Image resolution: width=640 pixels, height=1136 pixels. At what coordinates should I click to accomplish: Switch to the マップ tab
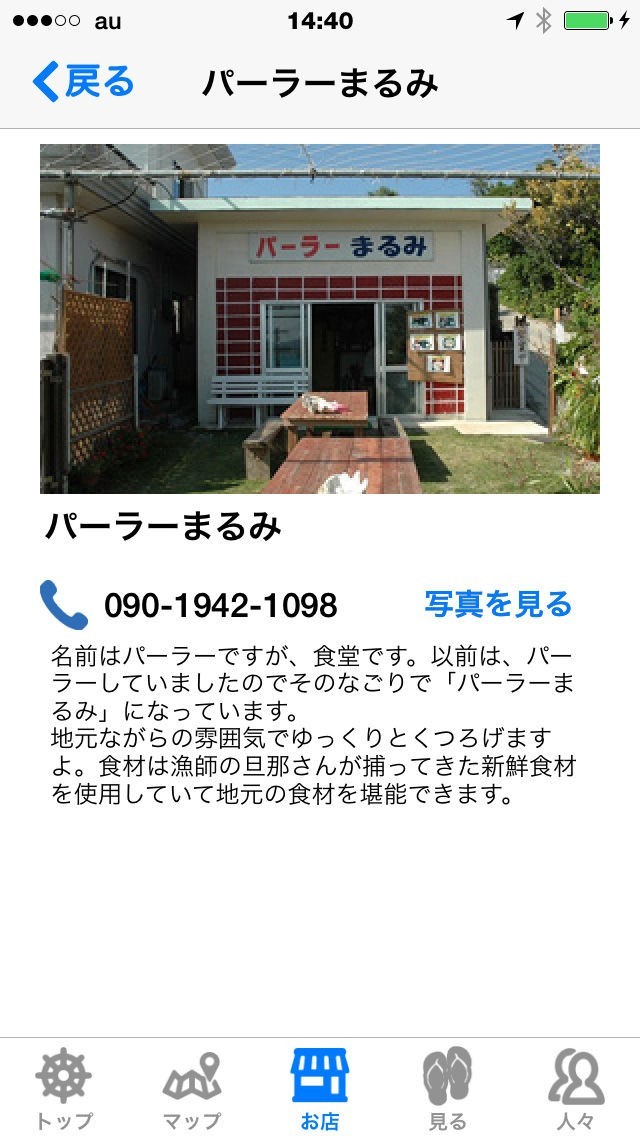(192, 1088)
